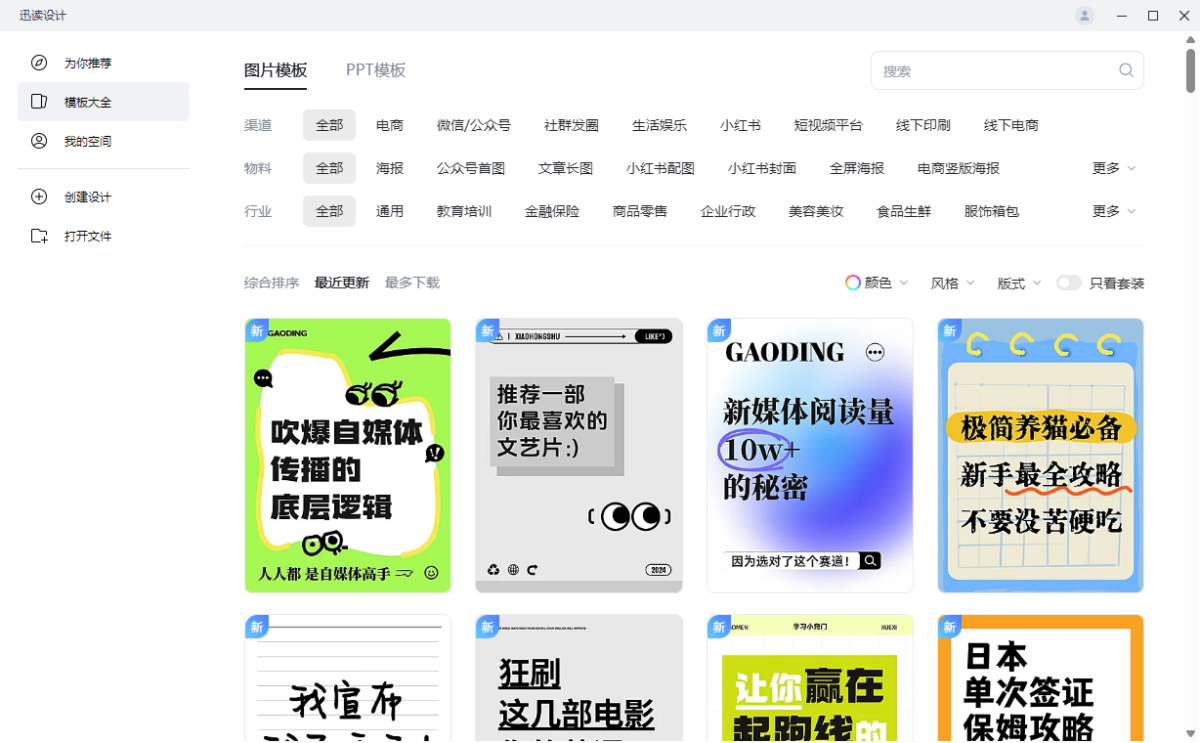Image resolution: width=1200 pixels, height=743 pixels.
Task: Choose the 小红书 channel filter
Action: click(x=740, y=125)
